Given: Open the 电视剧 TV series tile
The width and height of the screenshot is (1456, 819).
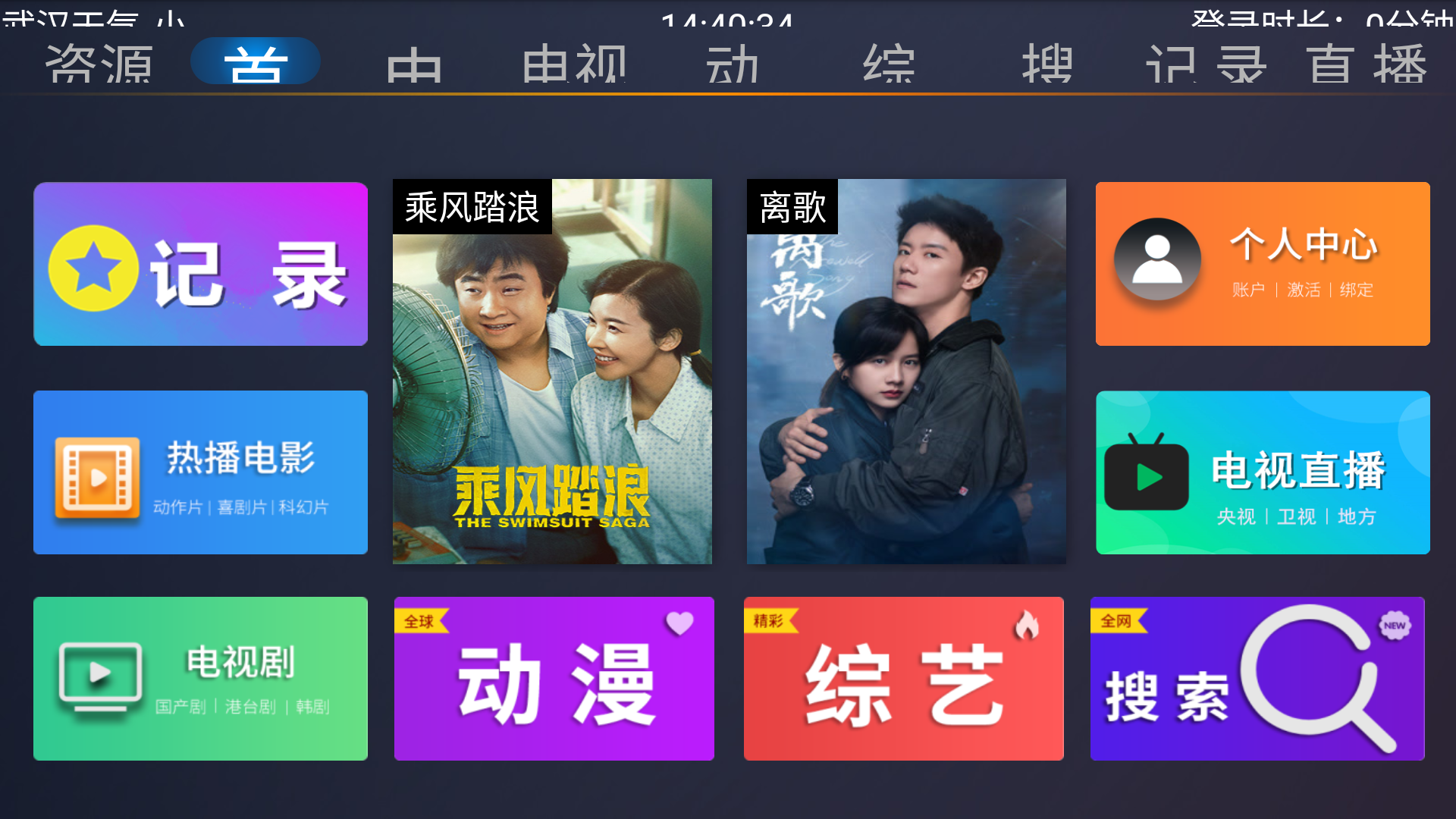Looking at the screenshot, I should [x=200, y=679].
